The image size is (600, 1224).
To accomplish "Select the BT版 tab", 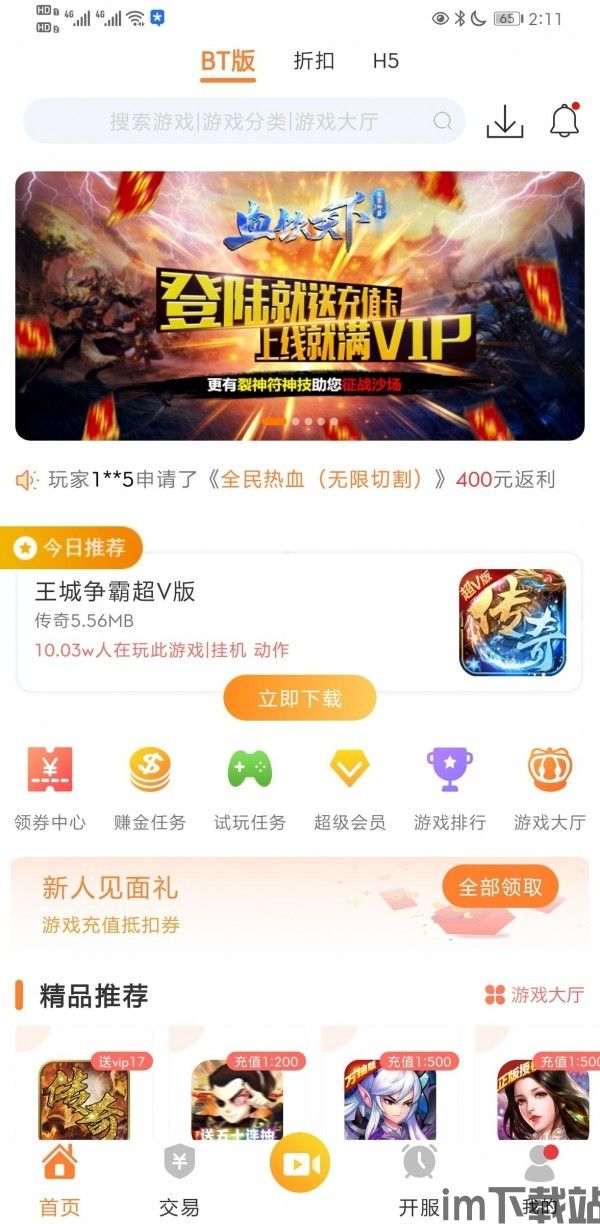I will pyautogui.click(x=228, y=61).
